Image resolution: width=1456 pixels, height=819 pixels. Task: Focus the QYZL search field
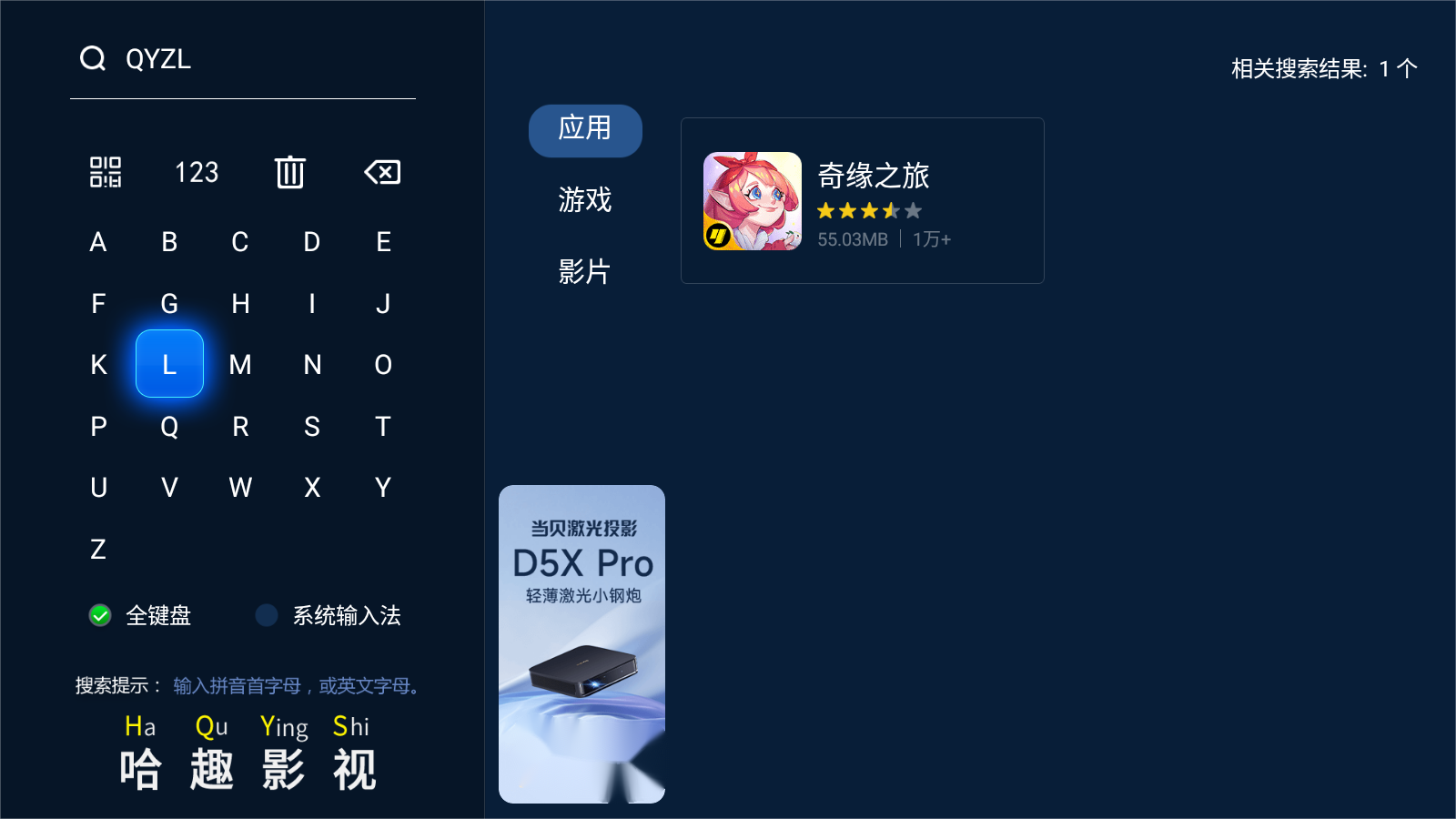[242, 60]
